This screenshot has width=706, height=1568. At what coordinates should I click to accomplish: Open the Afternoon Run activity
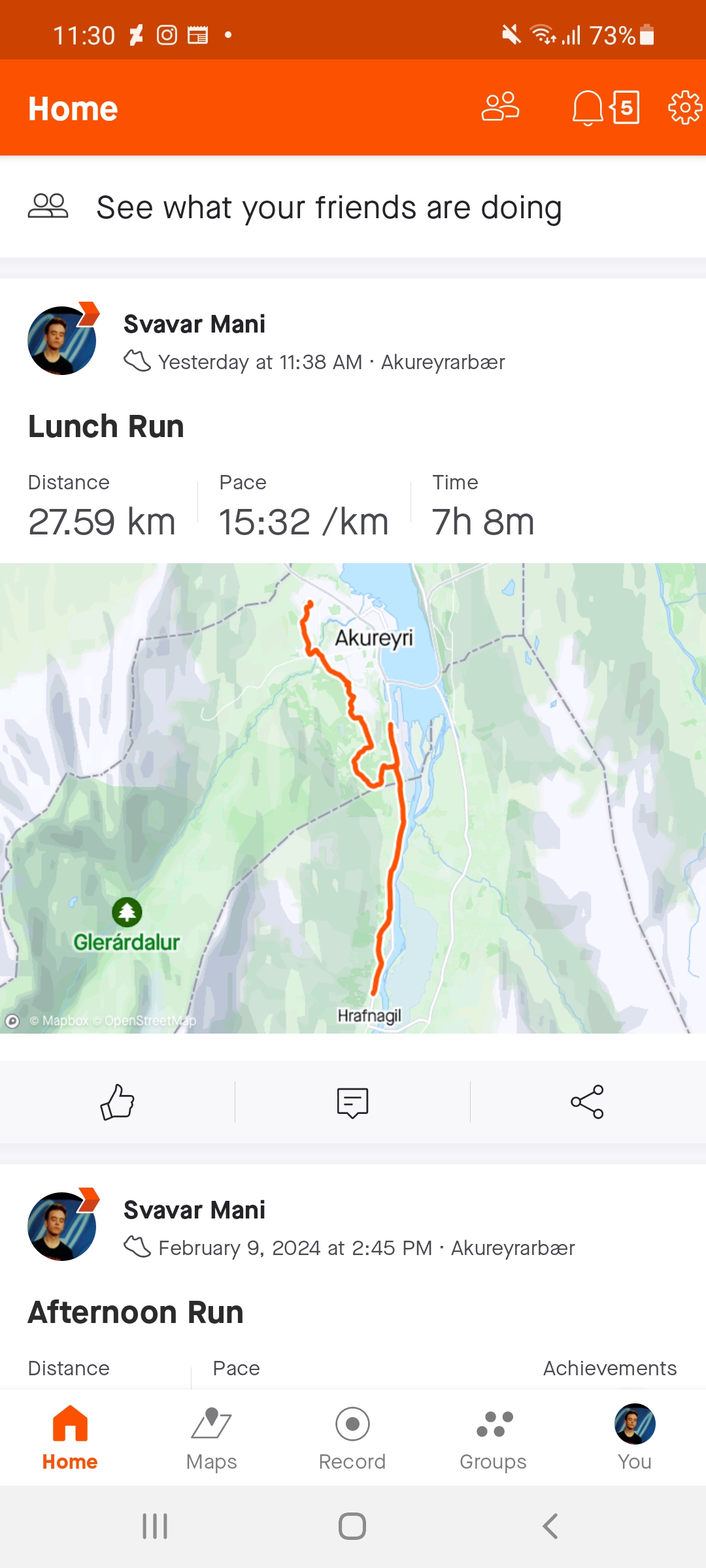point(135,1313)
